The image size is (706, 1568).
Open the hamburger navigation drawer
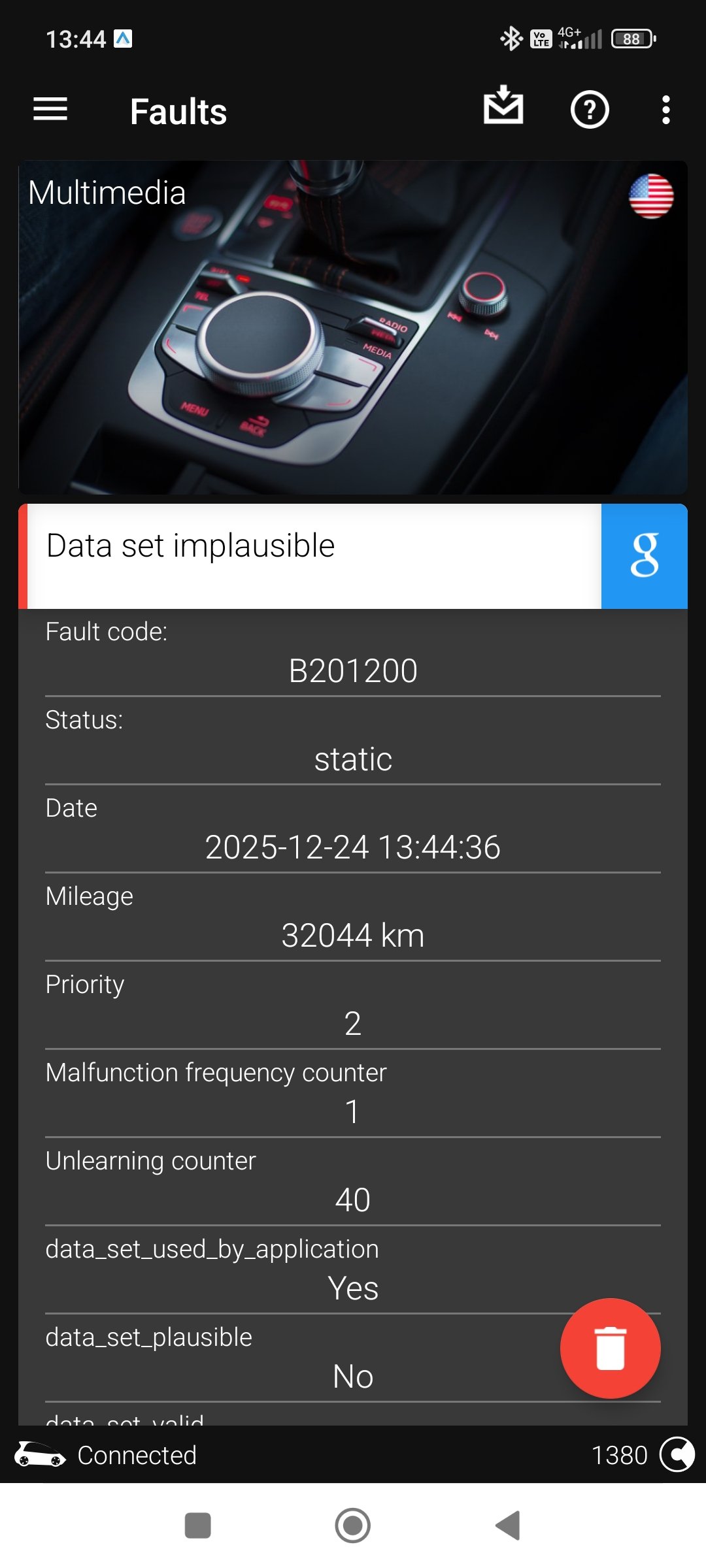coord(50,109)
